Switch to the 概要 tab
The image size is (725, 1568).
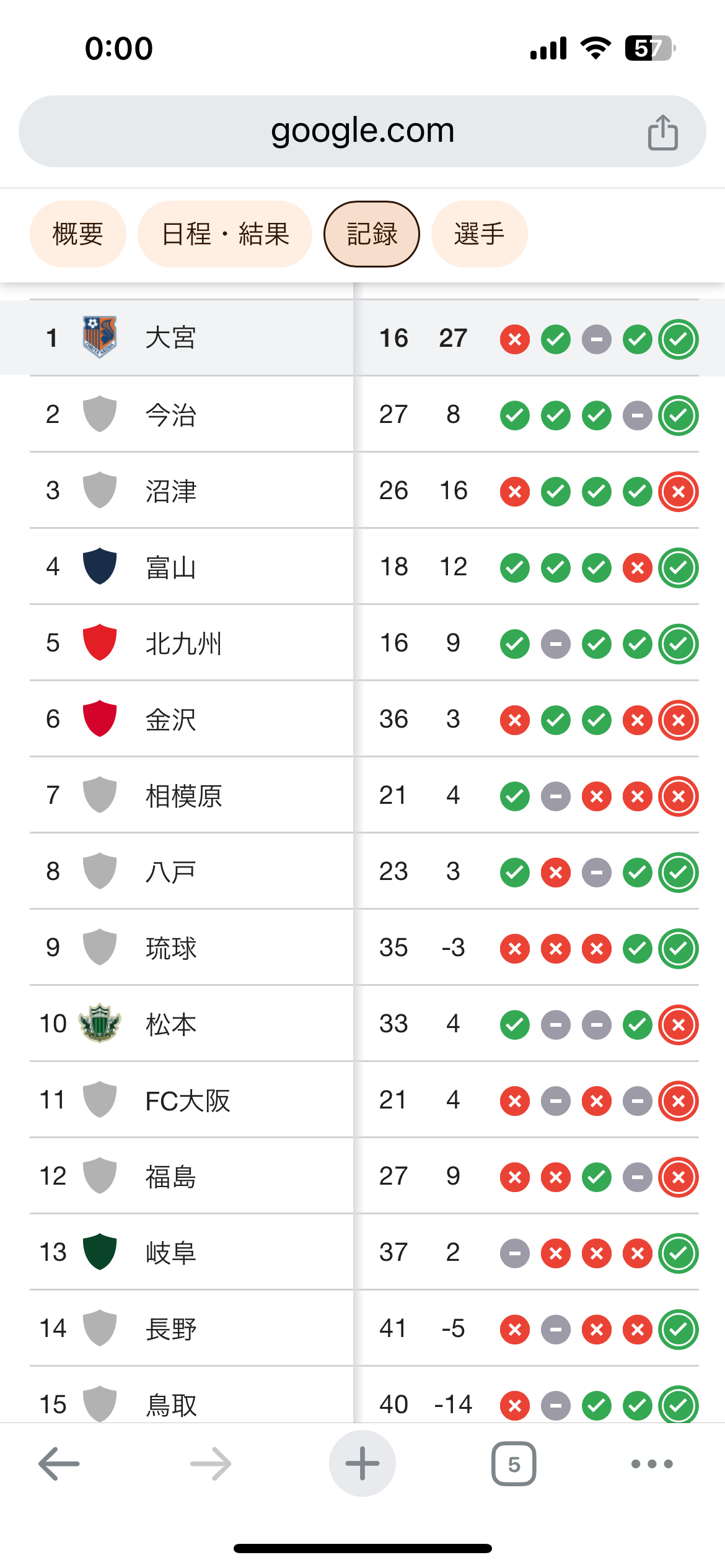[x=78, y=234]
